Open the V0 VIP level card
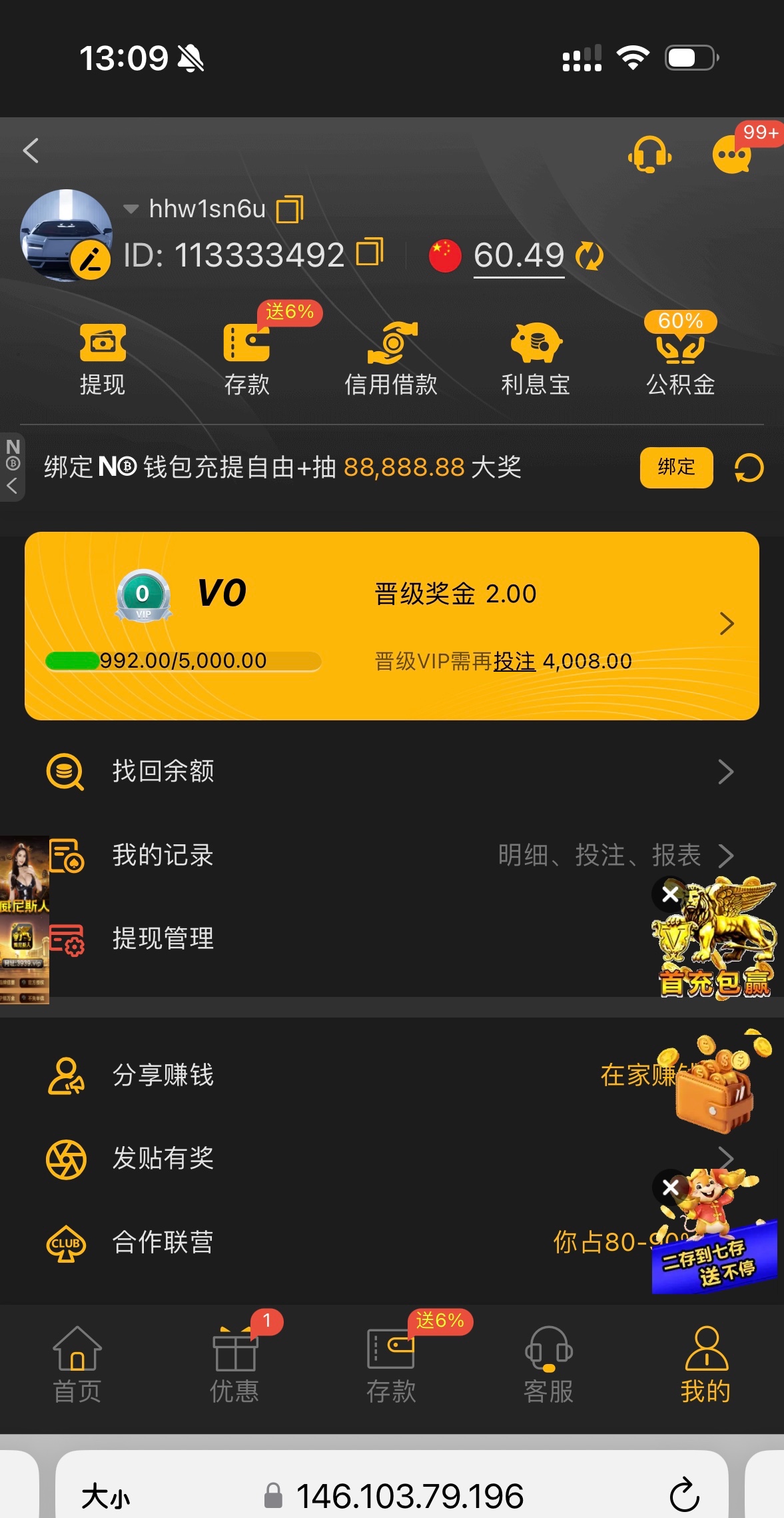Image resolution: width=784 pixels, height=1518 pixels. tap(392, 625)
